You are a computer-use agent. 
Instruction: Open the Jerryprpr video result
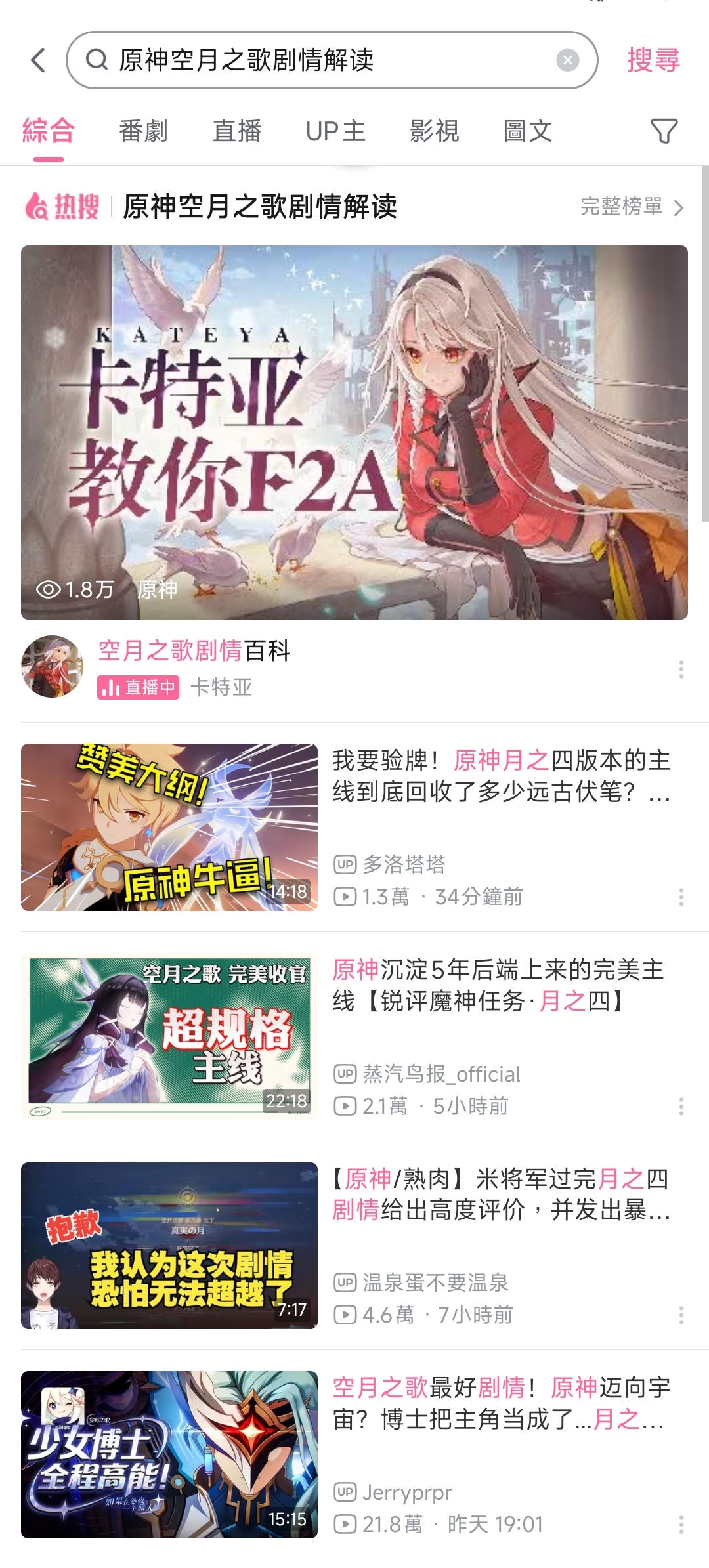pyautogui.click(x=169, y=1454)
